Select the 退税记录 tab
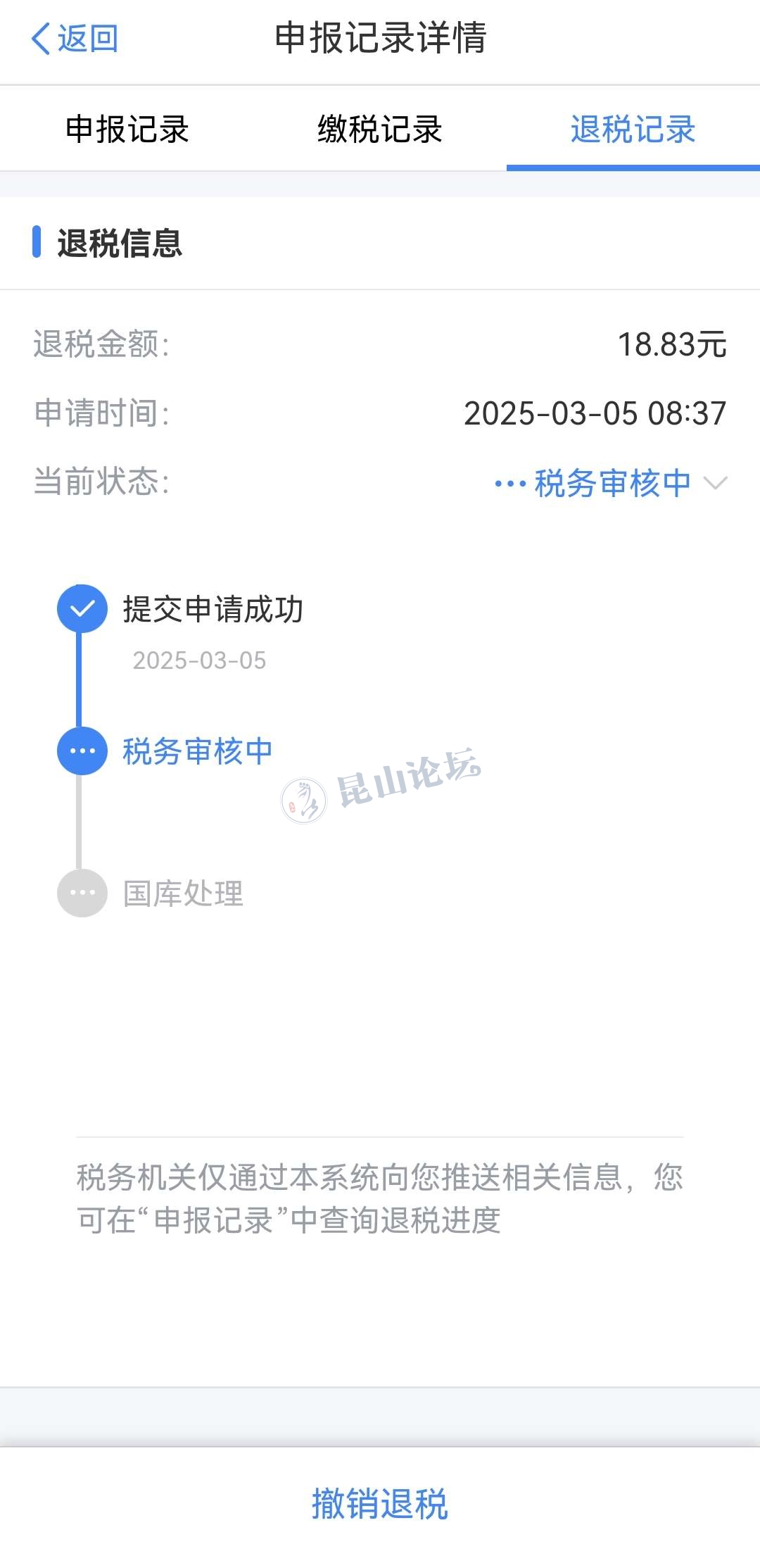The width and height of the screenshot is (760, 1568). [x=633, y=130]
